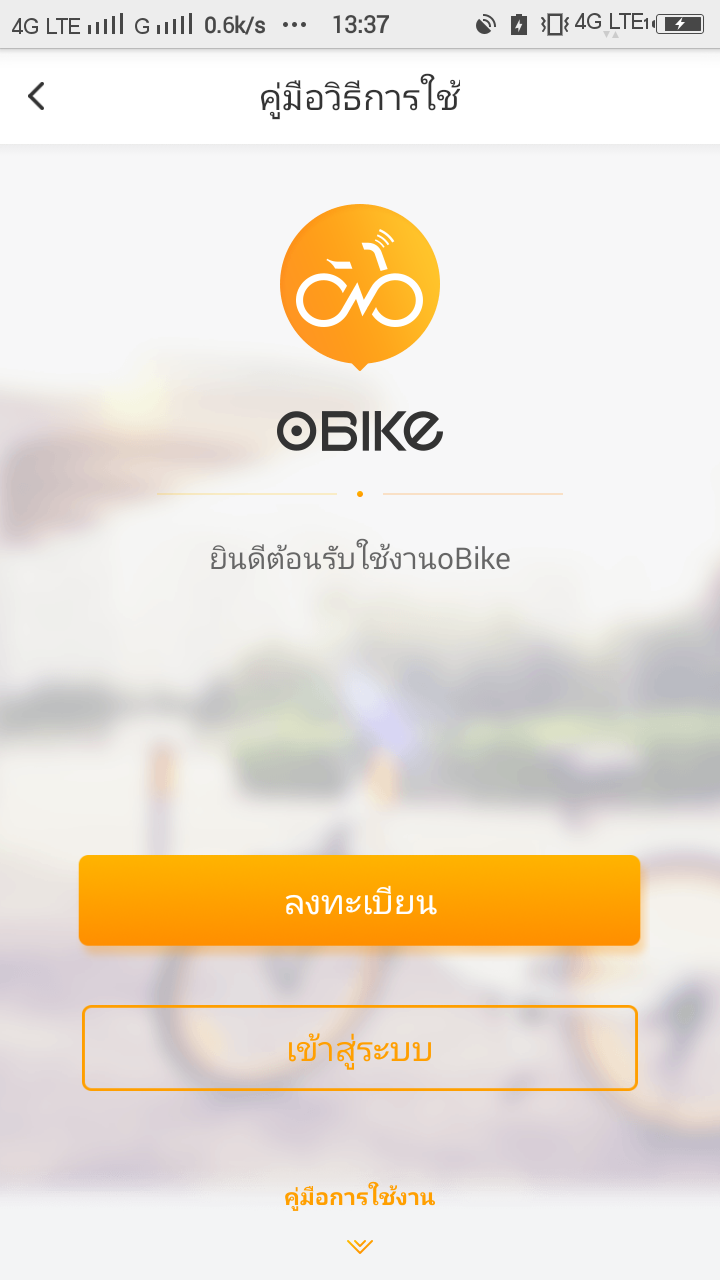
Task: Expand the double chevron at the bottom
Action: pyautogui.click(x=360, y=1245)
